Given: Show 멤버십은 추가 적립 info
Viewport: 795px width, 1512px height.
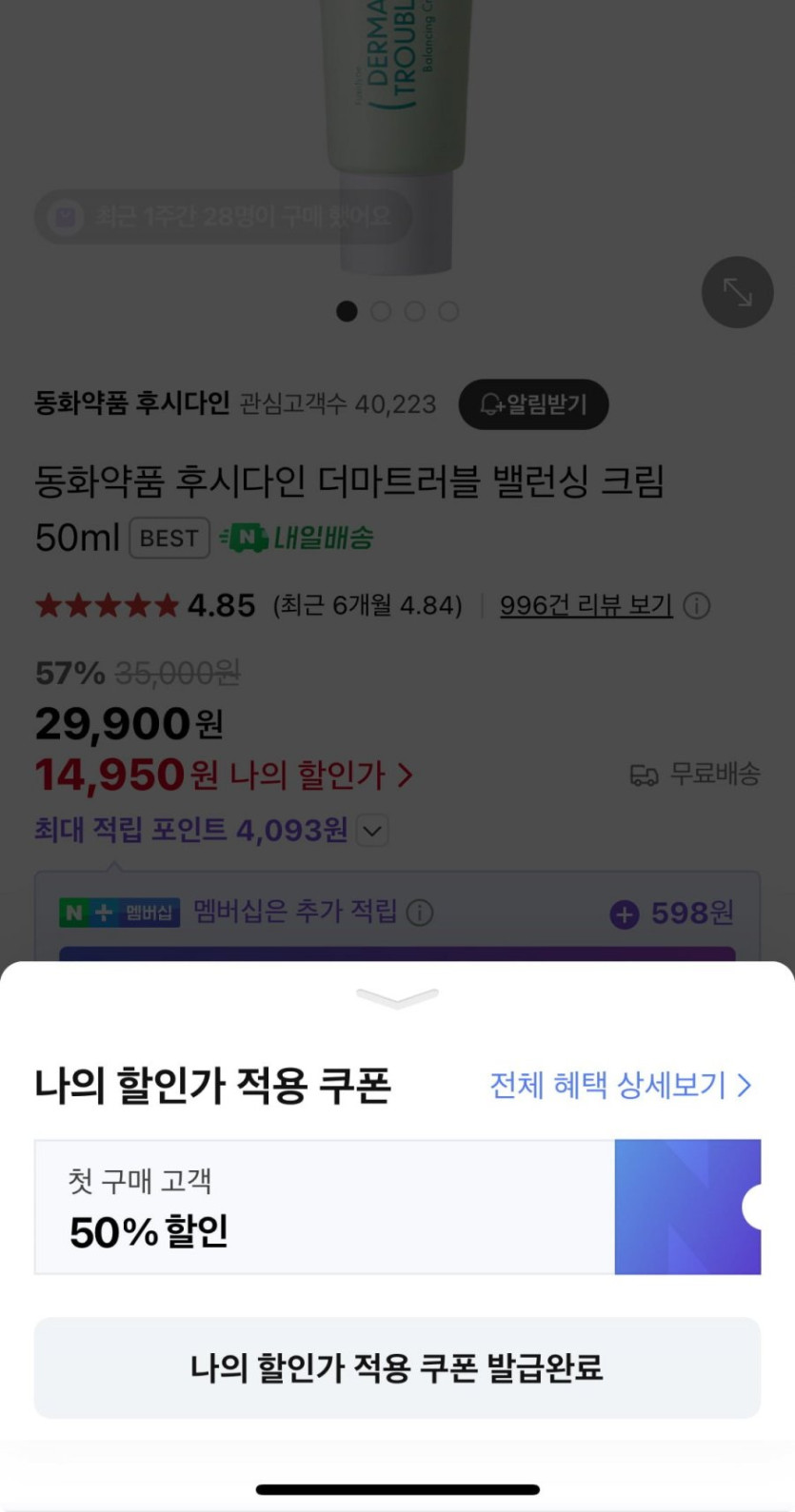Looking at the screenshot, I should click(420, 913).
